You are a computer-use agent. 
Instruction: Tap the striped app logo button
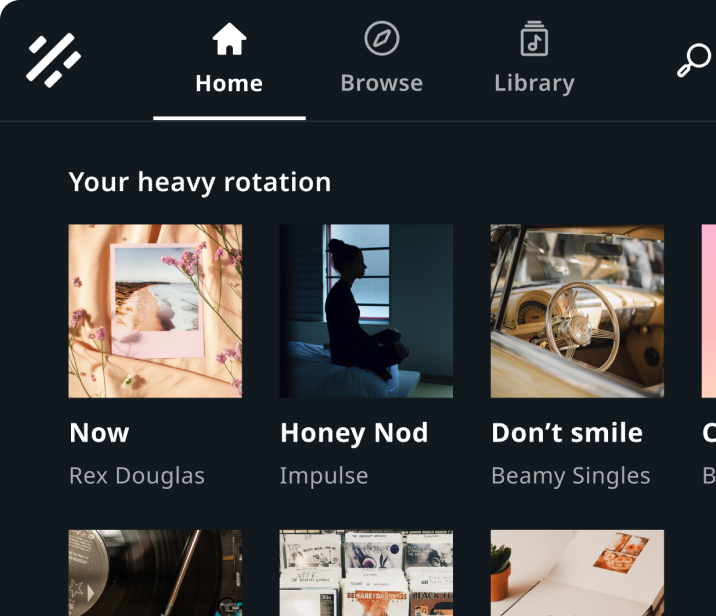[x=53, y=60]
